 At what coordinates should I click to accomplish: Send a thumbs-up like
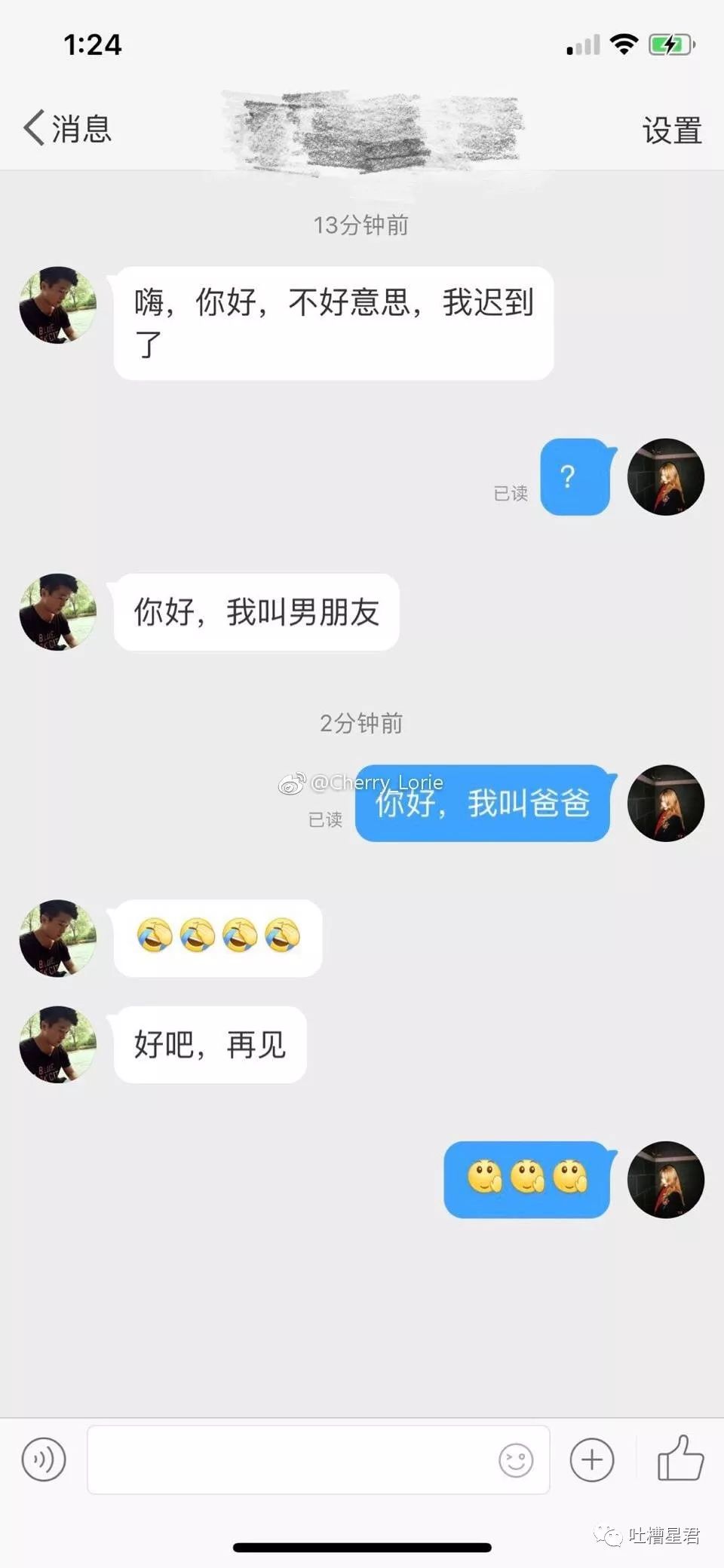pos(680,1459)
